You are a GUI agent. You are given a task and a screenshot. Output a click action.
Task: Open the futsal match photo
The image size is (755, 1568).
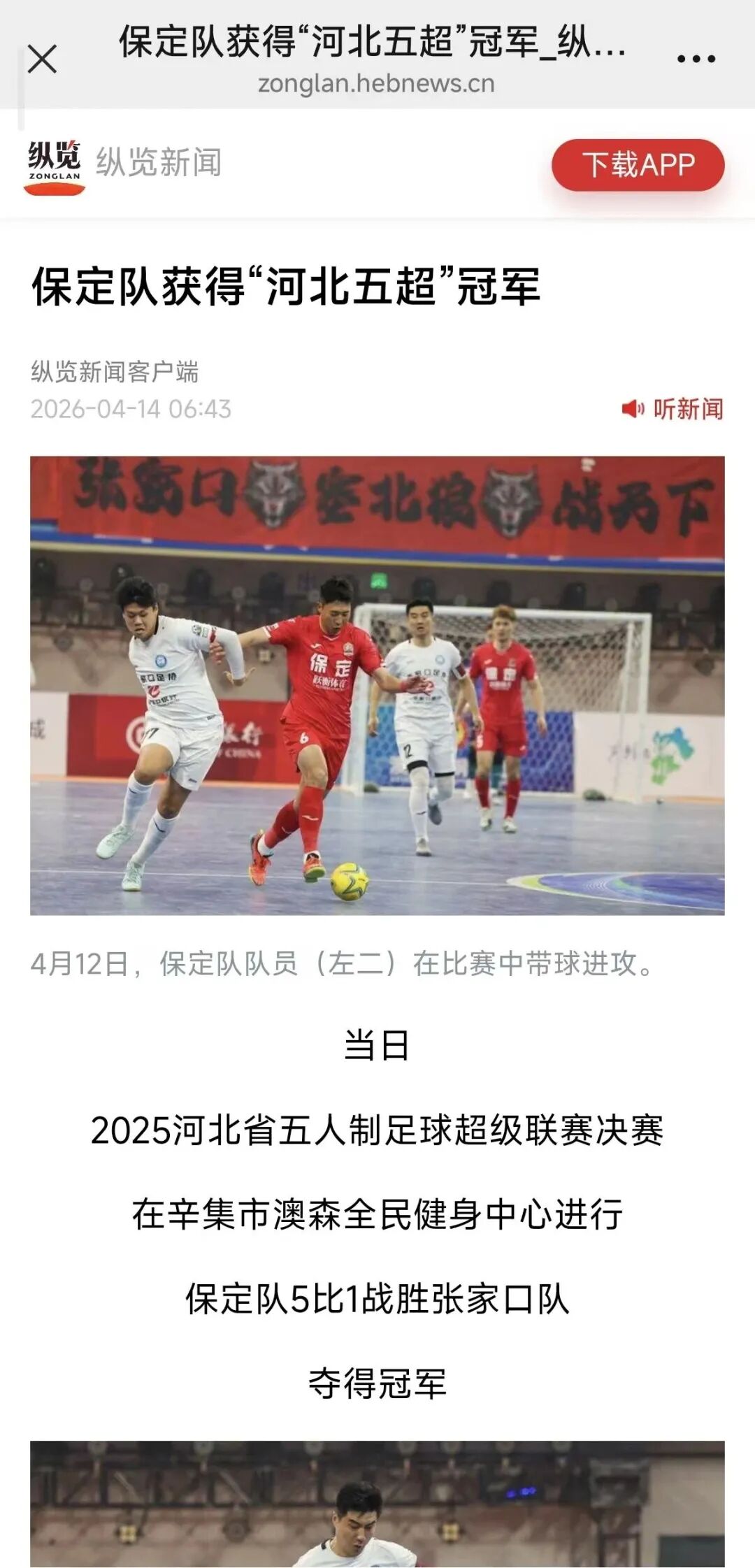[377, 685]
